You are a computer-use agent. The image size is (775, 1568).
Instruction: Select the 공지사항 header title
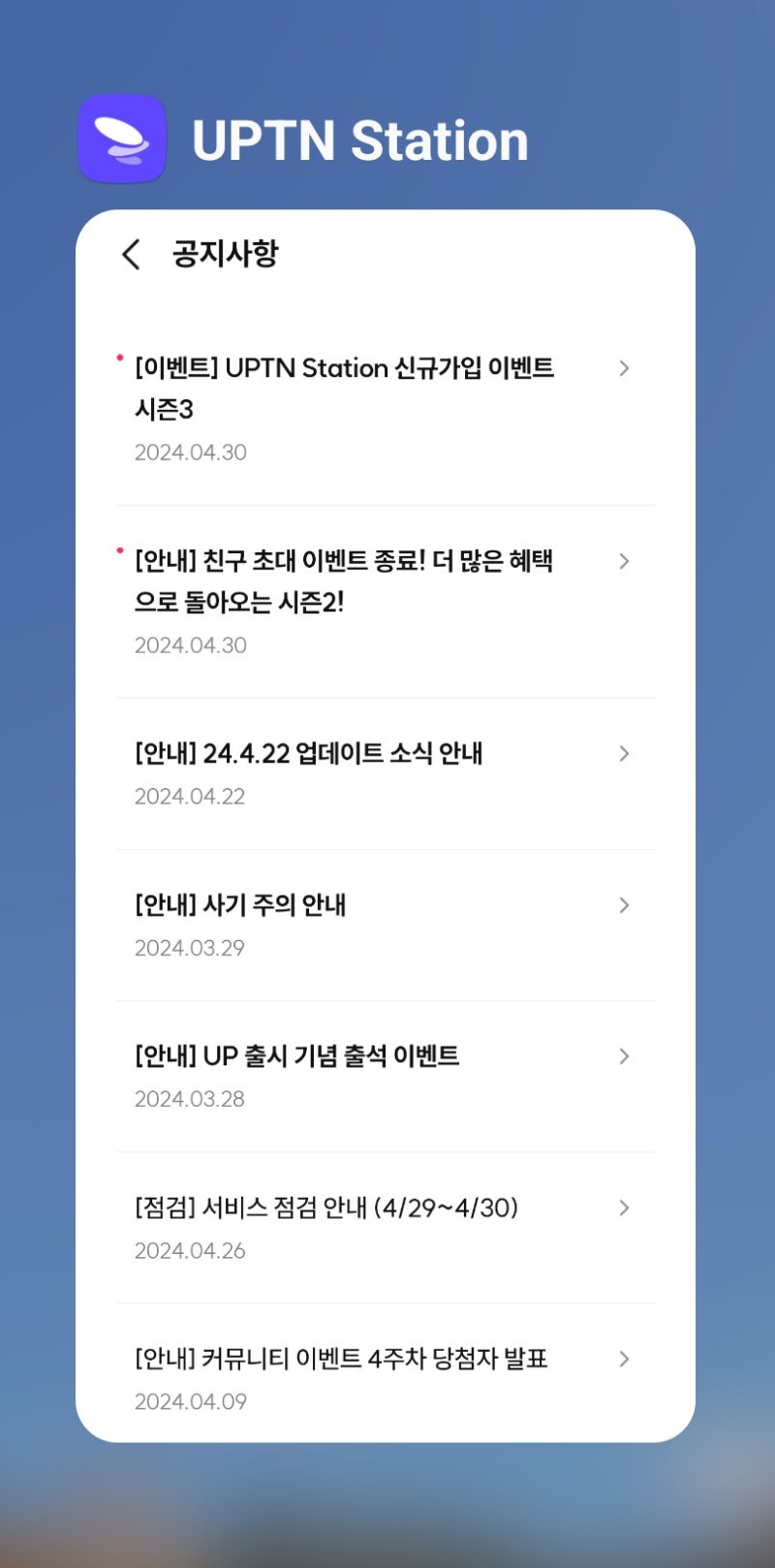coord(225,255)
